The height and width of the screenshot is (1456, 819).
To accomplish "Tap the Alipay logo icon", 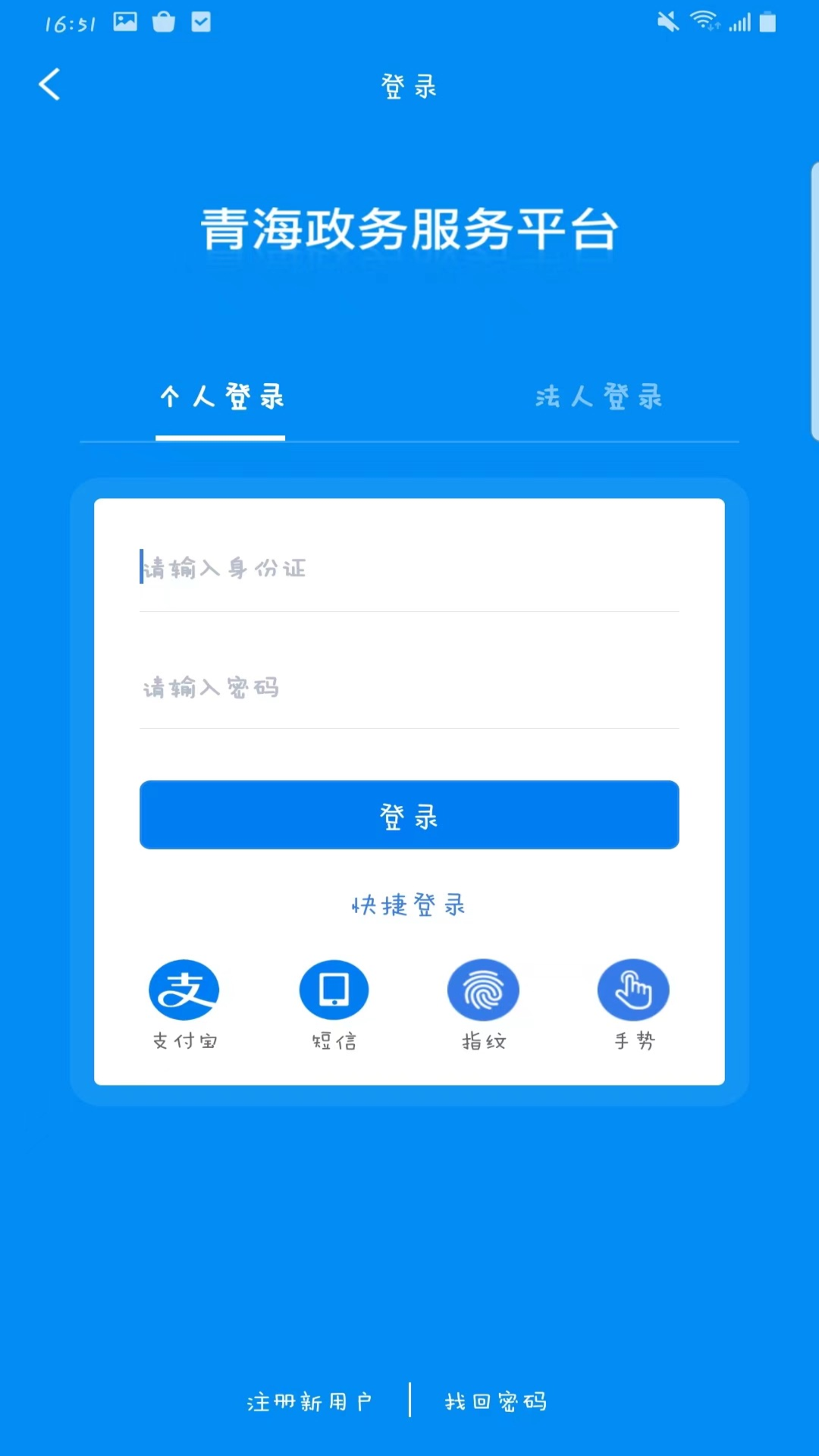I will coord(184,989).
